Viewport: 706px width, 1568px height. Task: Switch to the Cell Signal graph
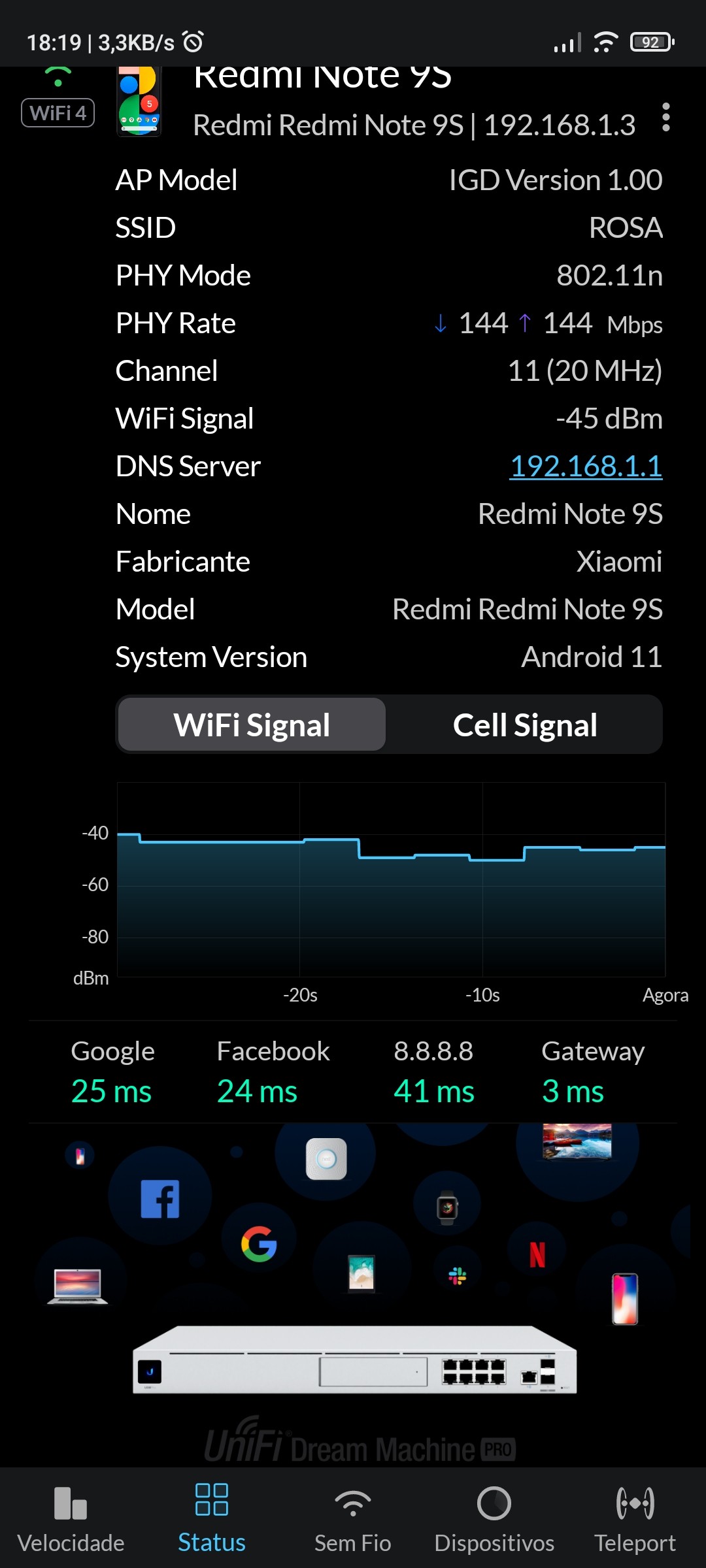click(525, 725)
